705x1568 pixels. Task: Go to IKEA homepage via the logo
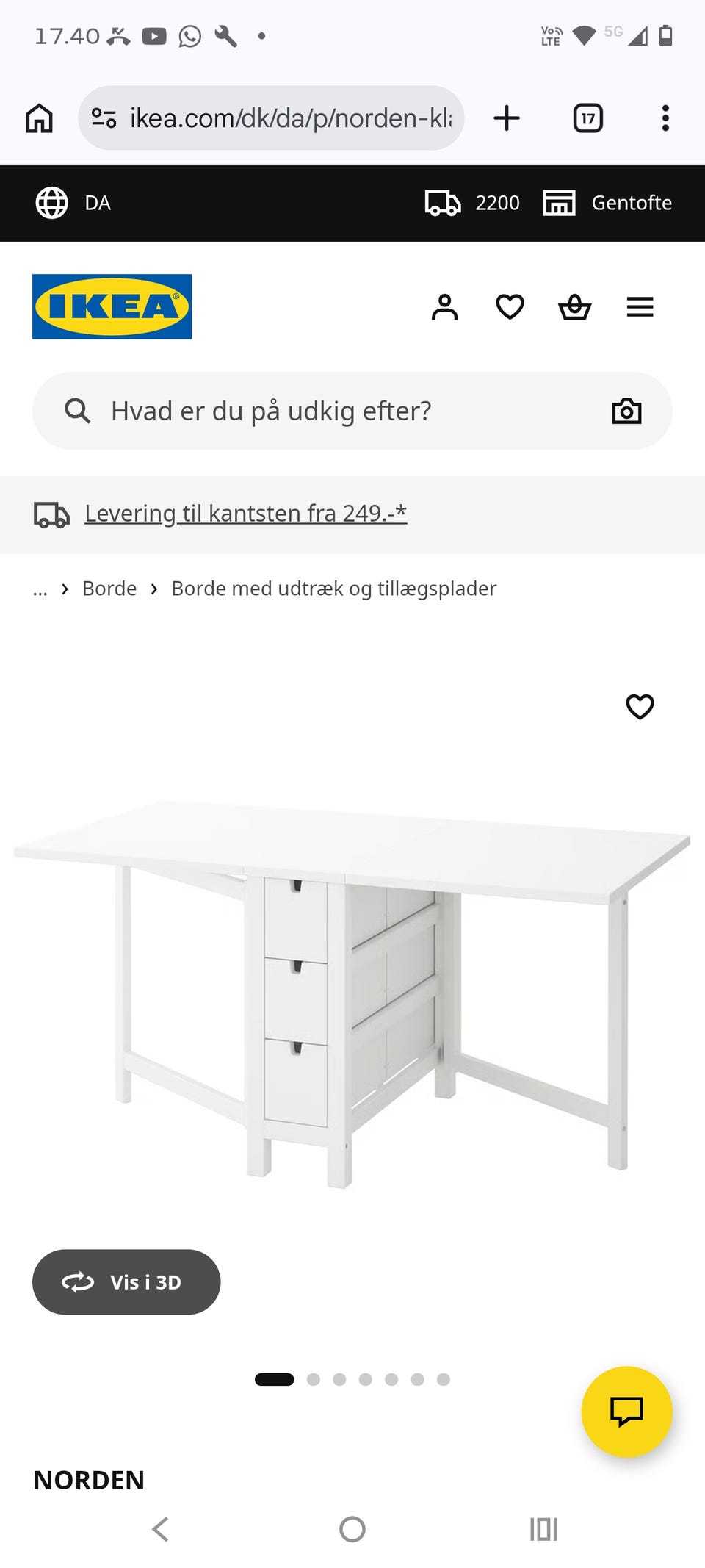pyautogui.click(x=111, y=306)
